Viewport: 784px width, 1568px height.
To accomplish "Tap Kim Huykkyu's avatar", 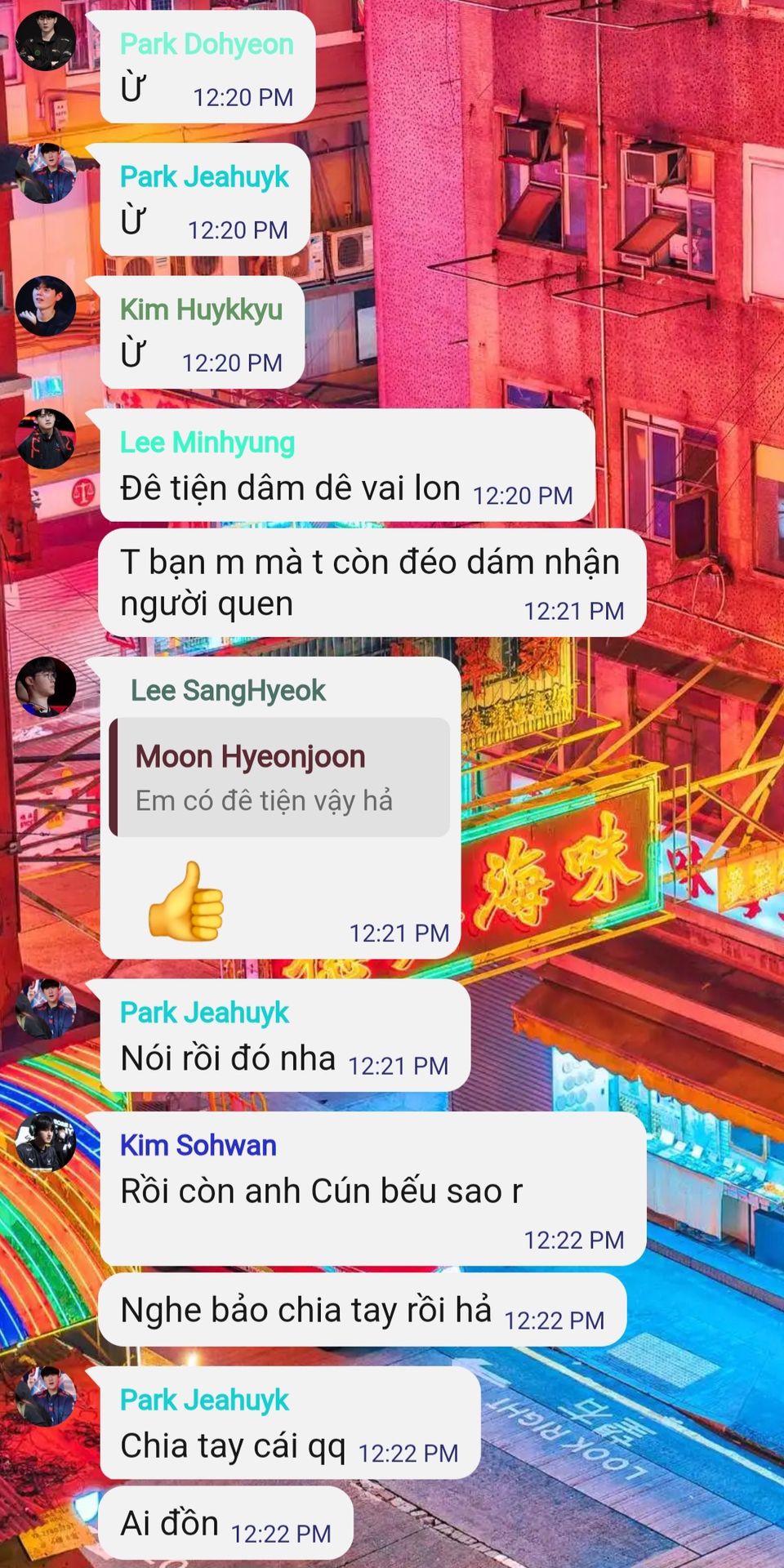I will [46, 306].
